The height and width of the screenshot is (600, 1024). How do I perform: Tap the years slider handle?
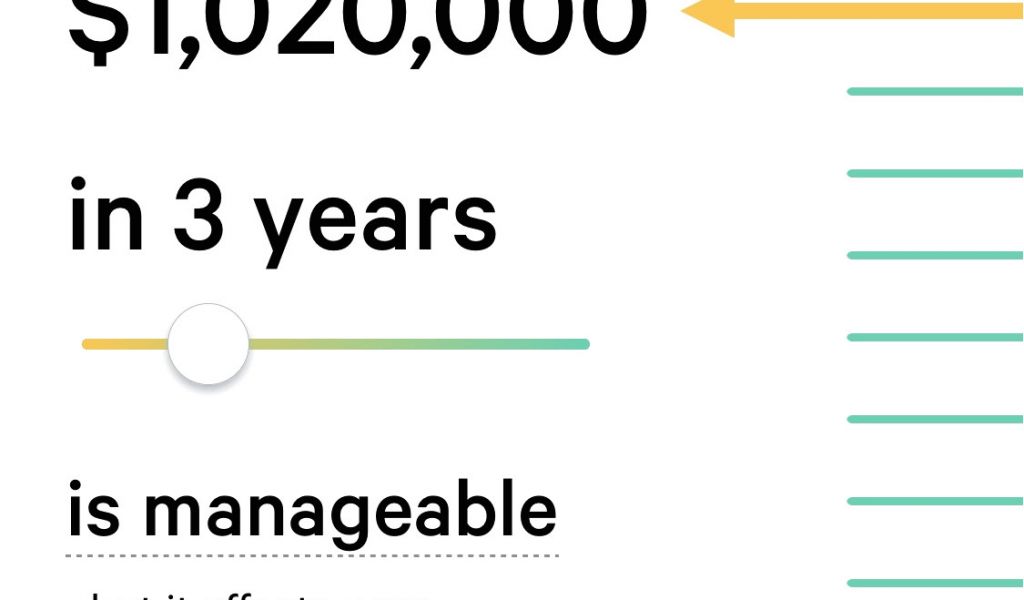point(208,344)
